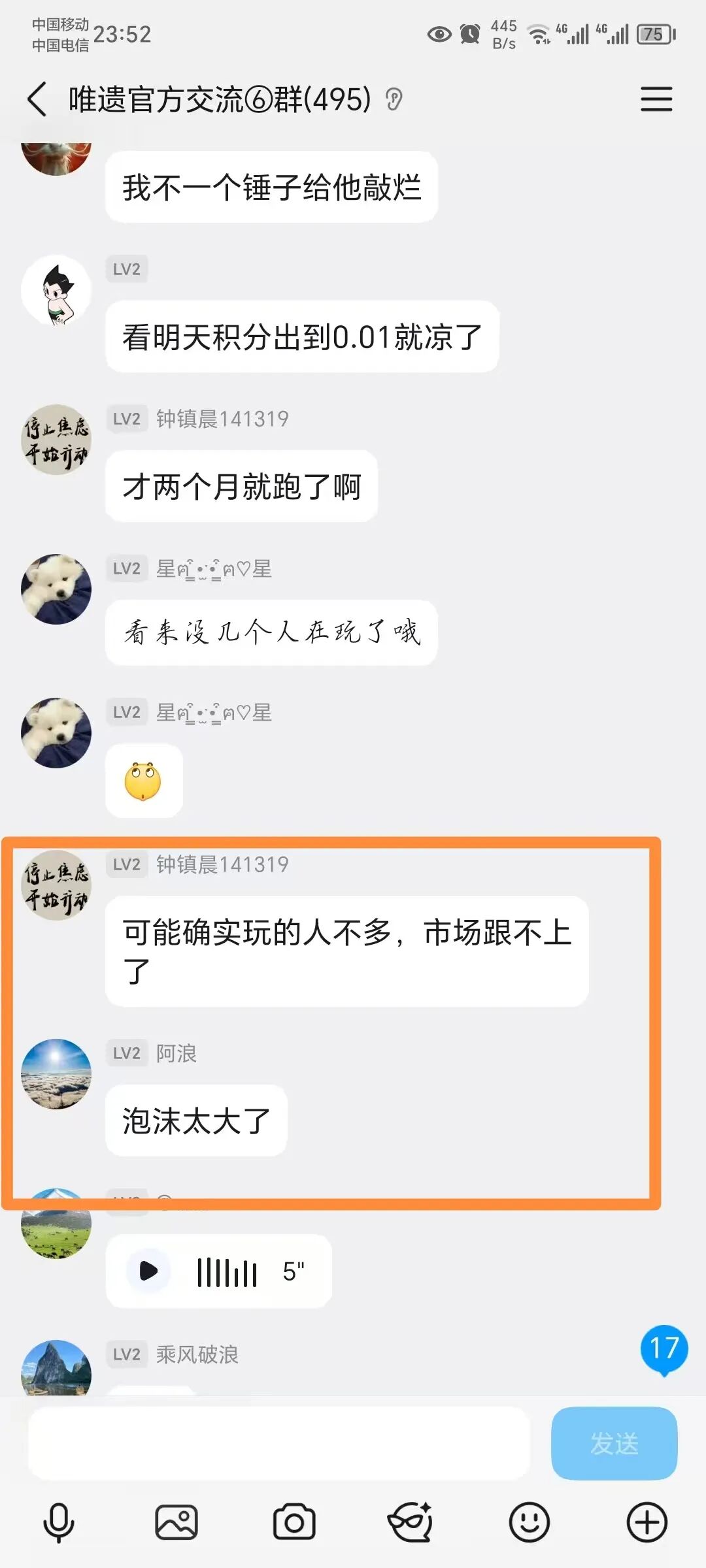Open the emoji picker smiley icon
This screenshot has width=706, height=1568.
(x=529, y=1521)
